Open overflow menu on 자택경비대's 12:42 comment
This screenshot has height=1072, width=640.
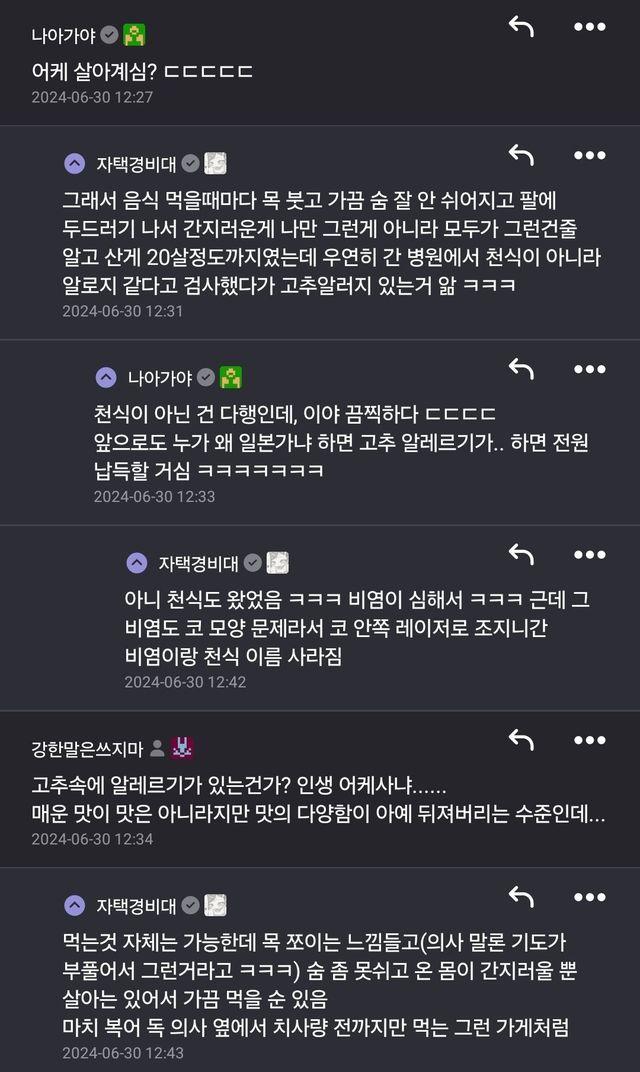point(590,554)
